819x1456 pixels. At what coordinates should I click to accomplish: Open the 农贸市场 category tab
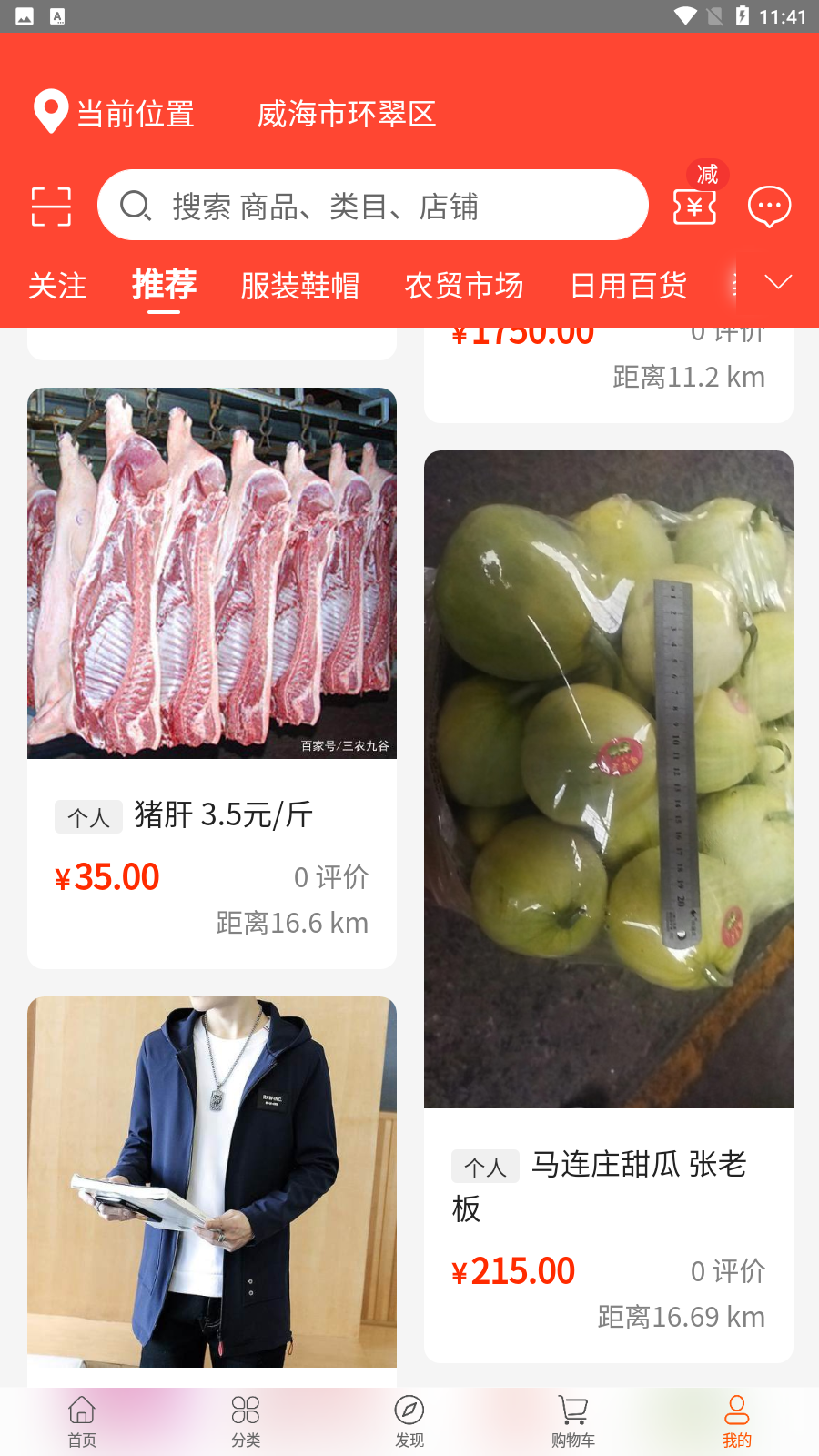tap(464, 286)
